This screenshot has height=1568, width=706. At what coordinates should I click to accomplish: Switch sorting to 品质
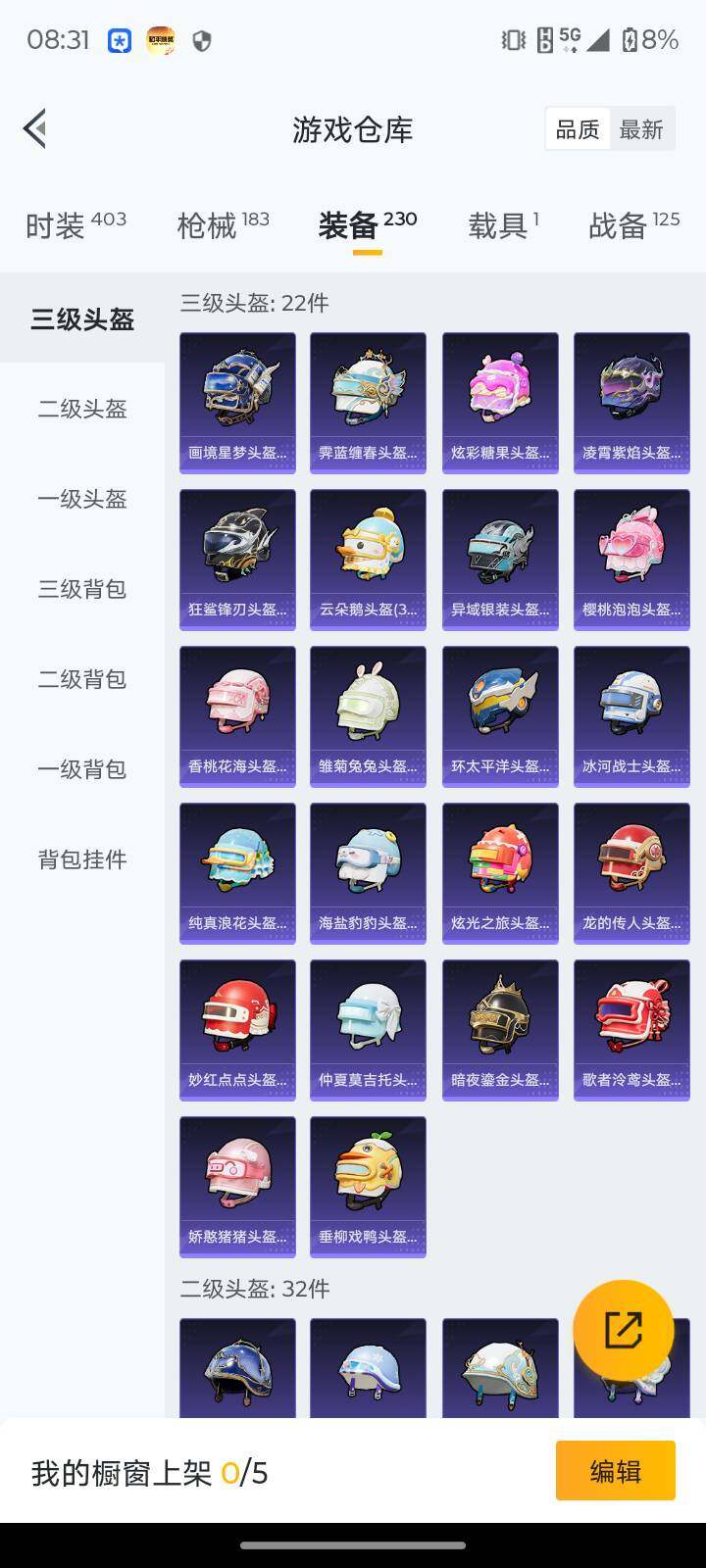click(x=578, y=128)
